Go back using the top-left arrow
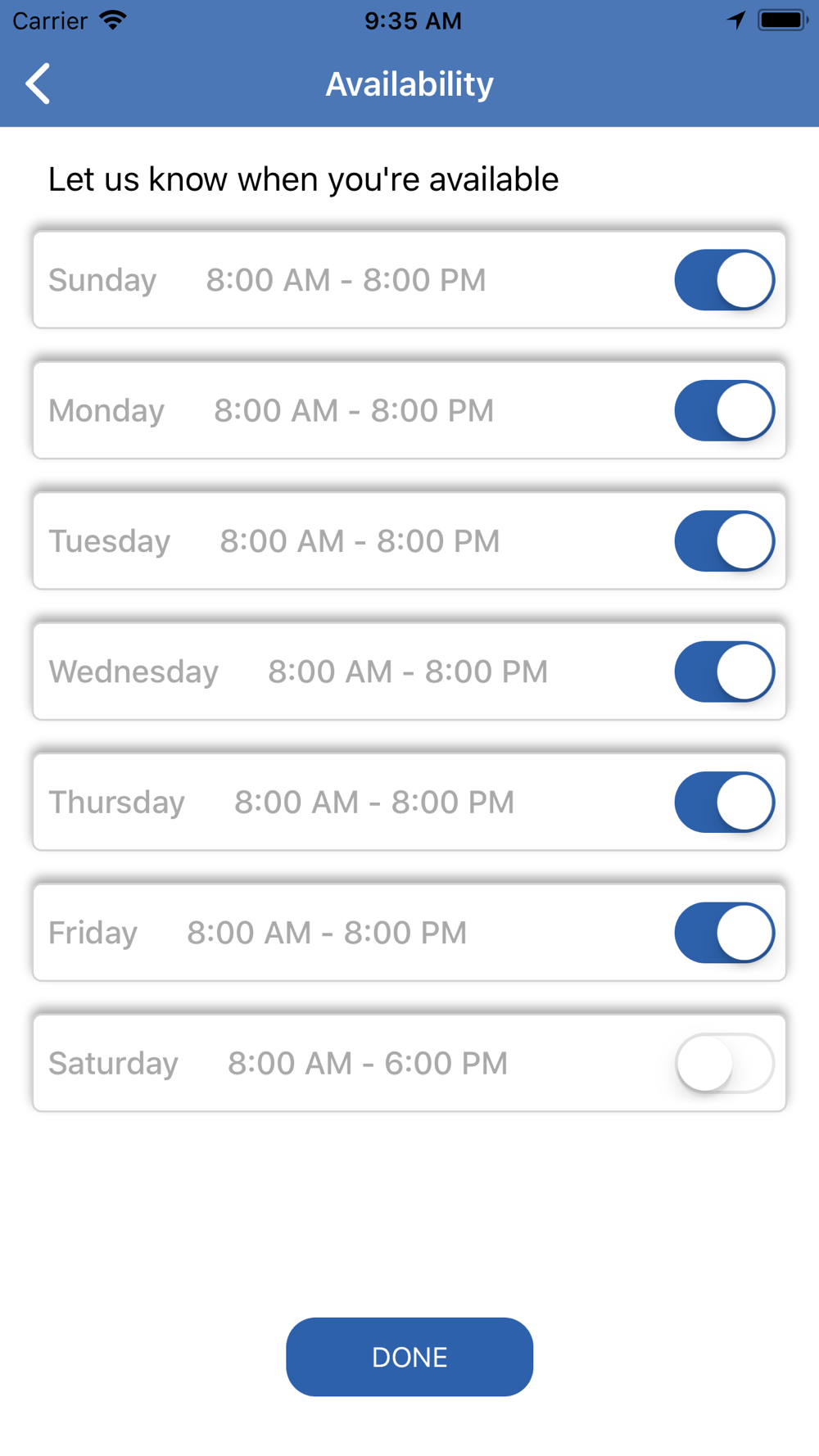Viewport: 819px width, 1456px height. (x=38, y=84)
